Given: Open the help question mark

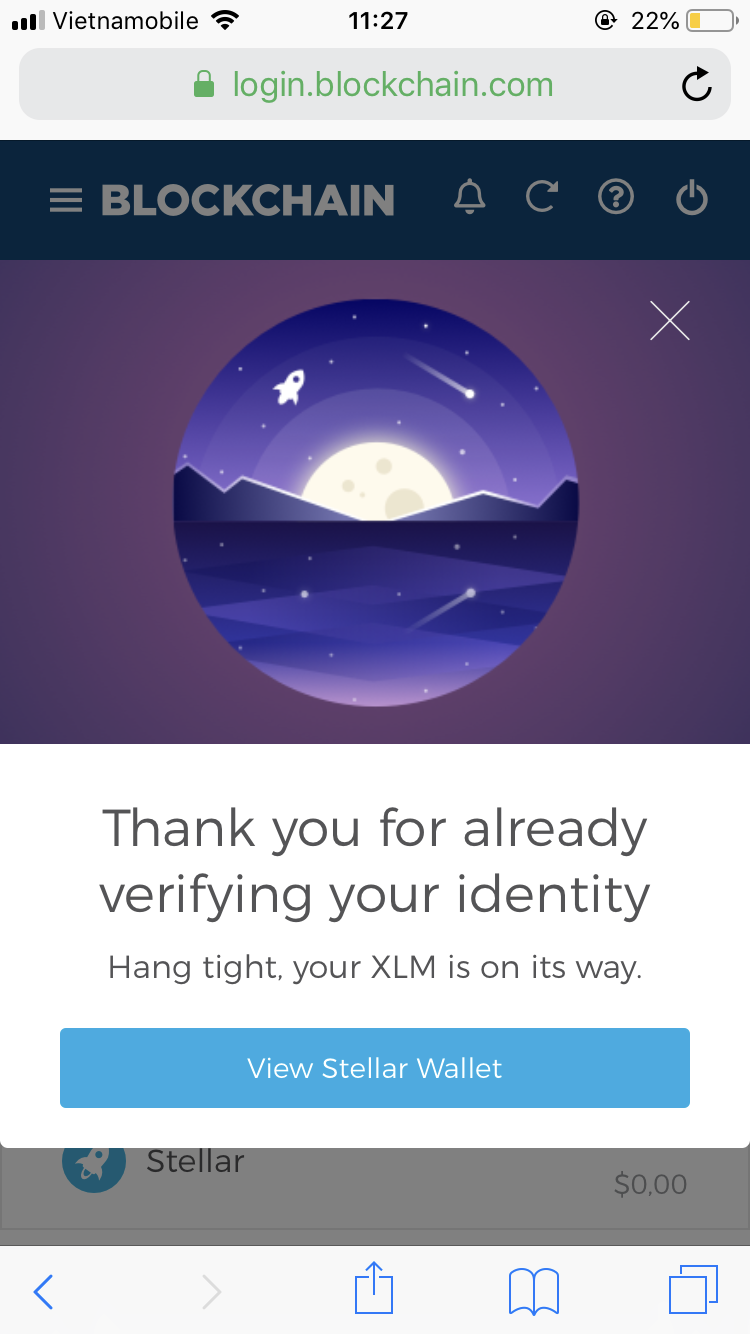Looking at the screenshot, I should [x=616, y=198].
